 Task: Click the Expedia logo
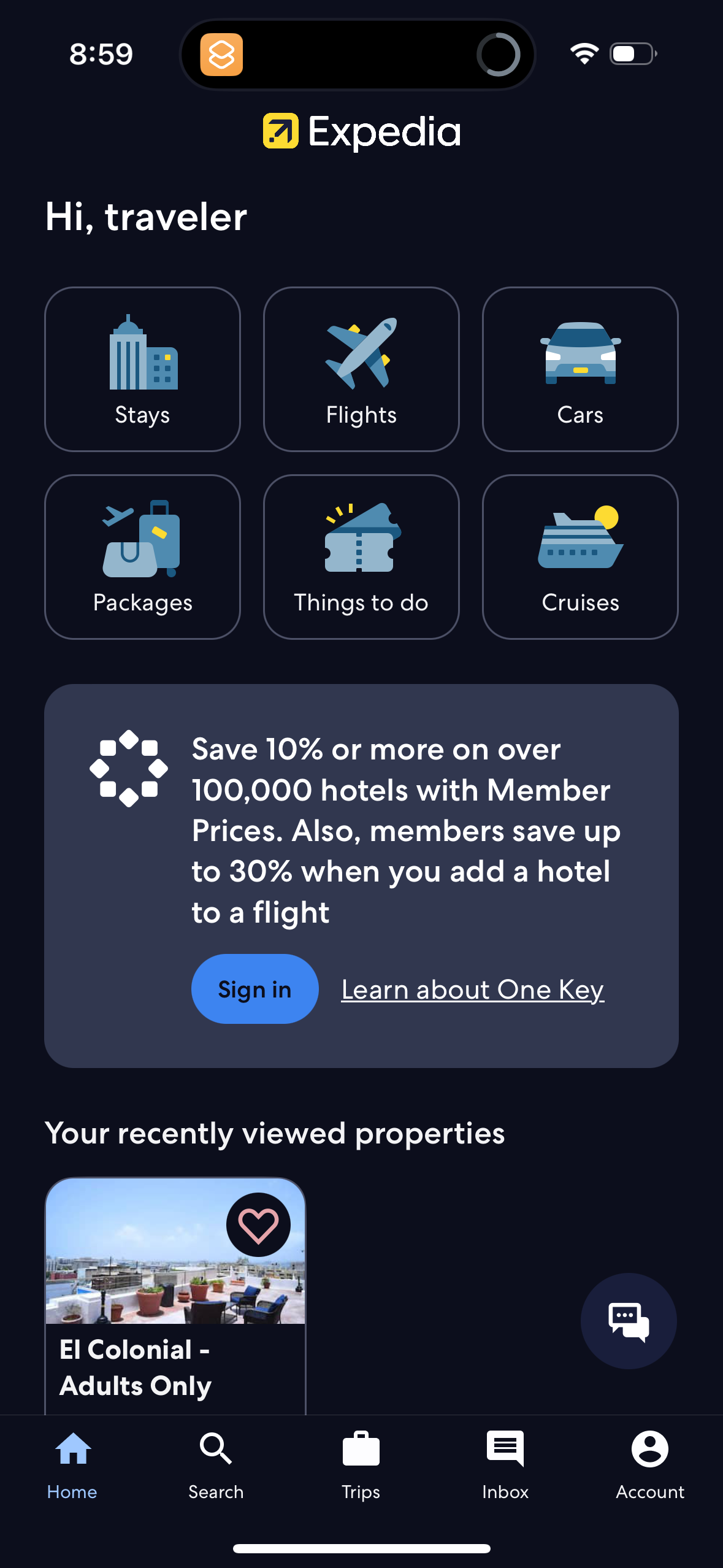[361, 131]
